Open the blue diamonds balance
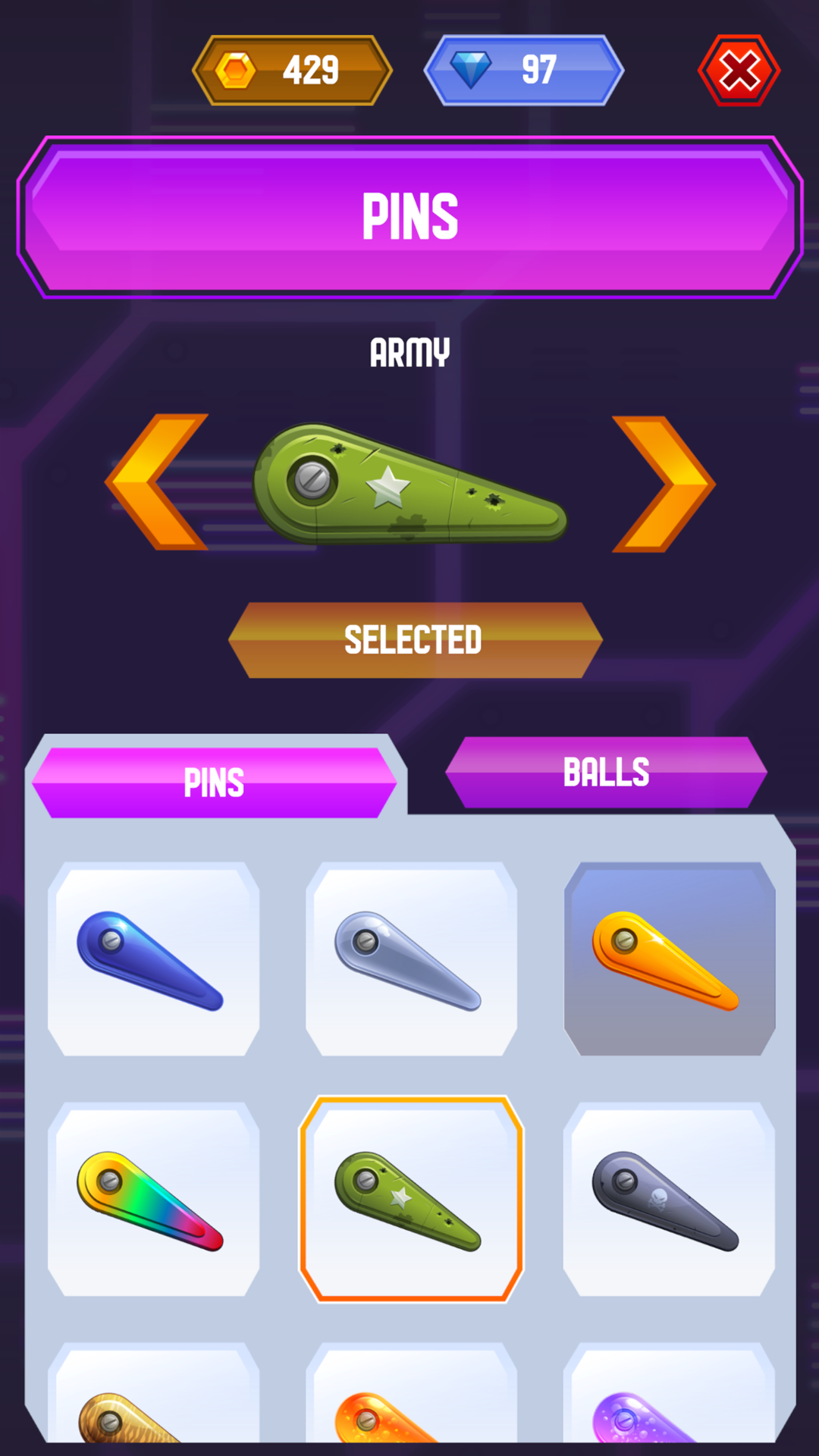The image size is (819, 1456). coord(524,71)
